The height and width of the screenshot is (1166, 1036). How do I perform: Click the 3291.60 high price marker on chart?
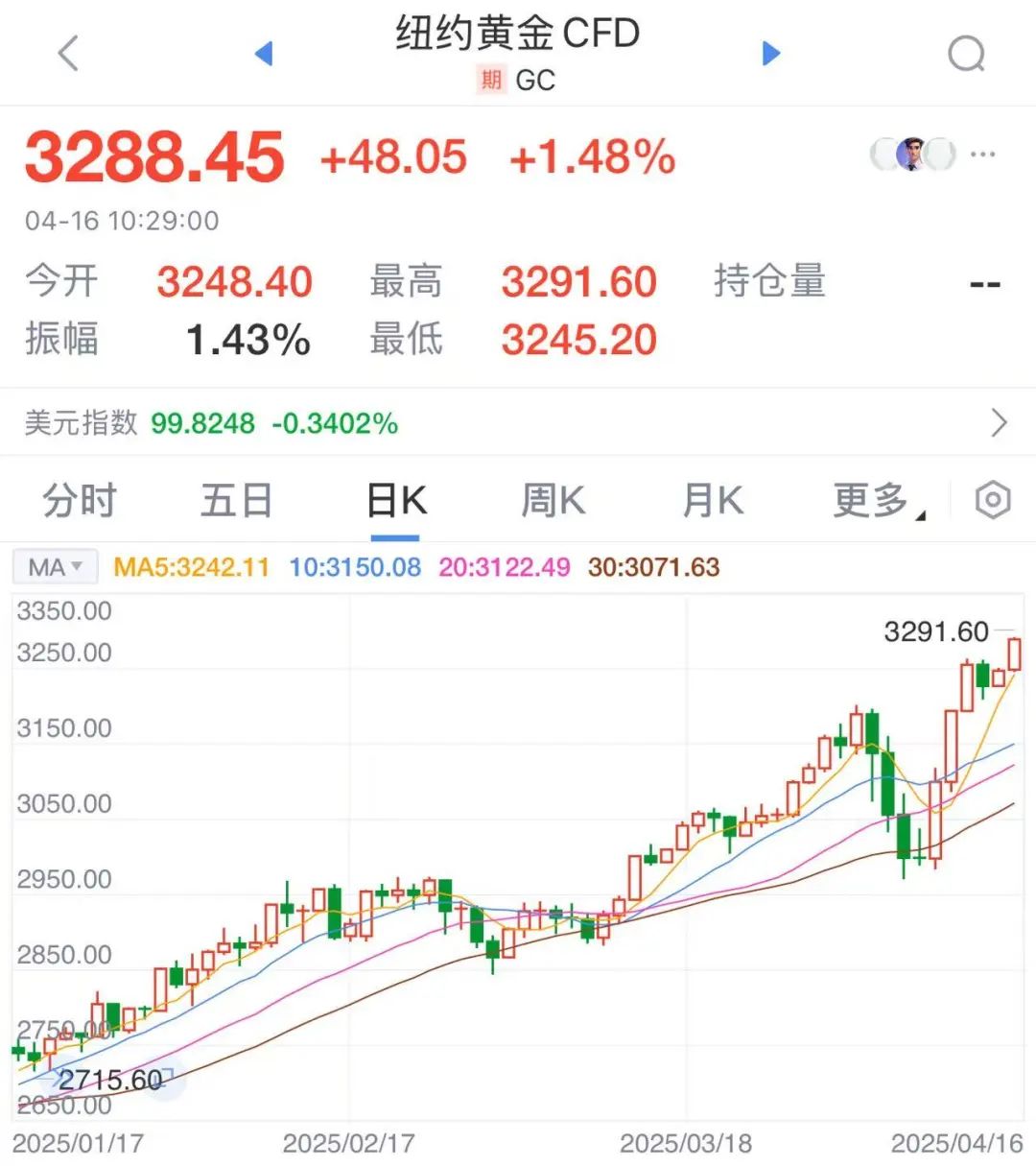coord(935,631)
